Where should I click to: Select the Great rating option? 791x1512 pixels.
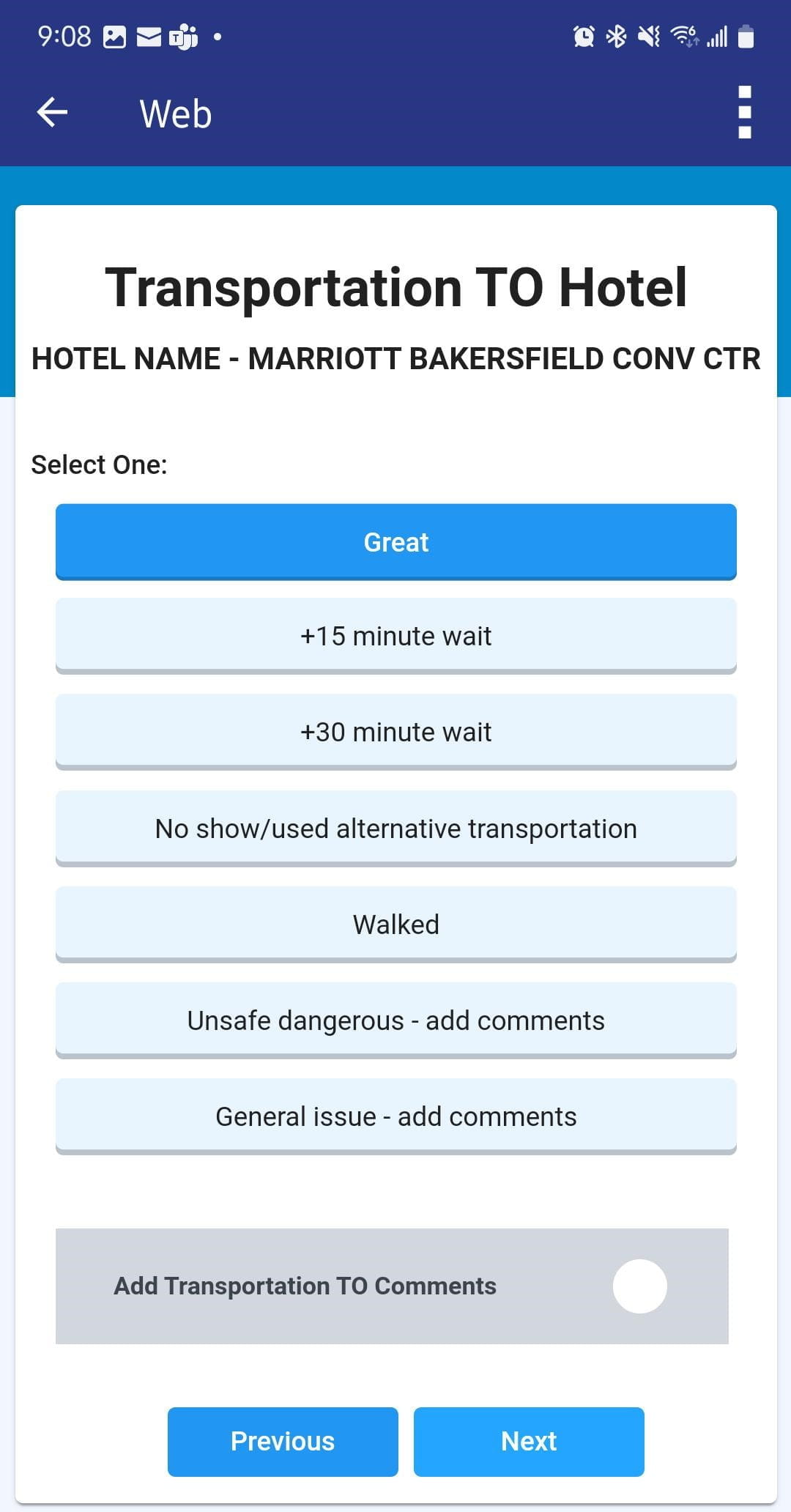[x=396, y=542]
